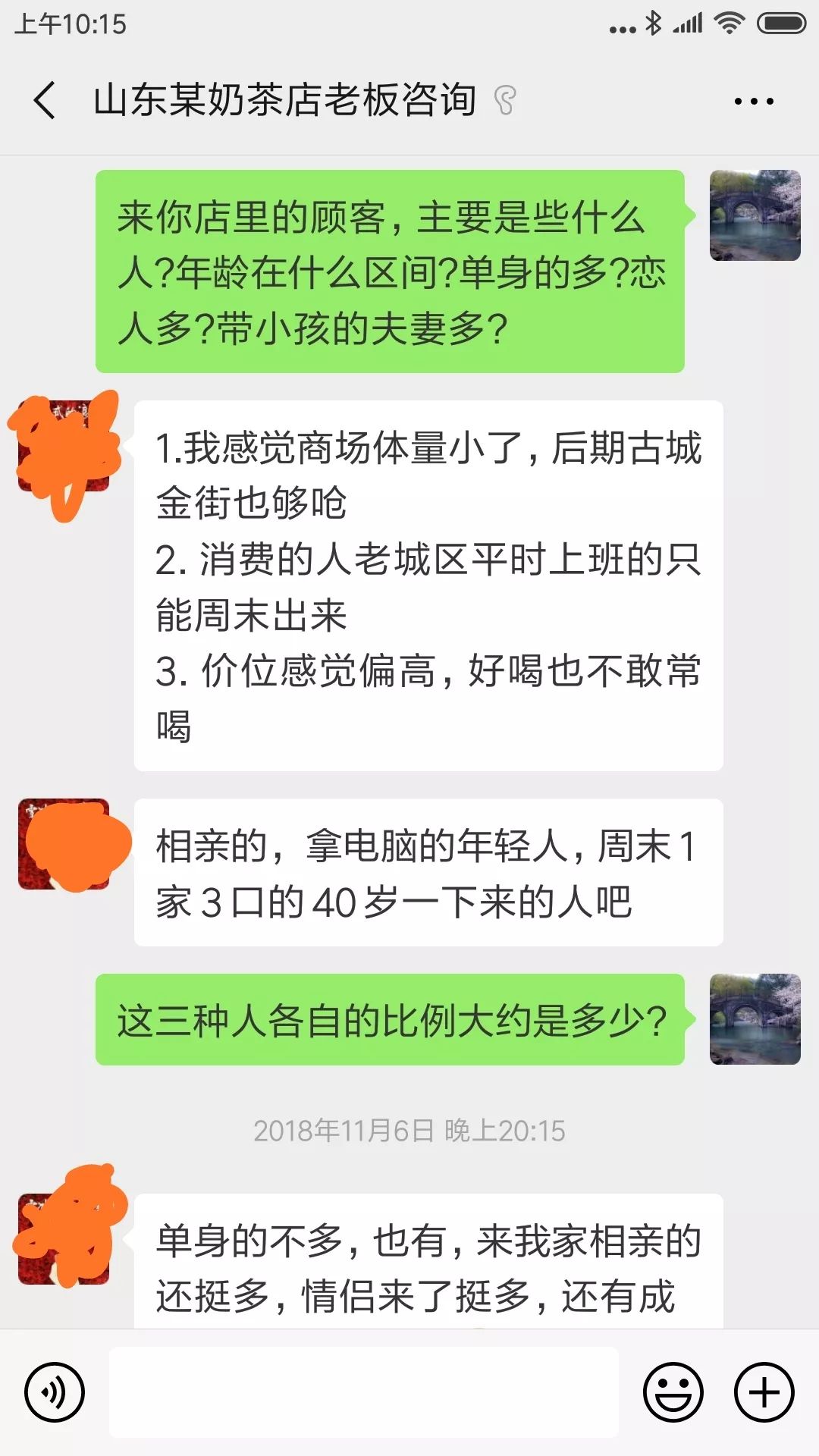Open the avatar beside the 相亲的 reply
Viewport: 819px width, 1456px height.
tap(64, 843)
